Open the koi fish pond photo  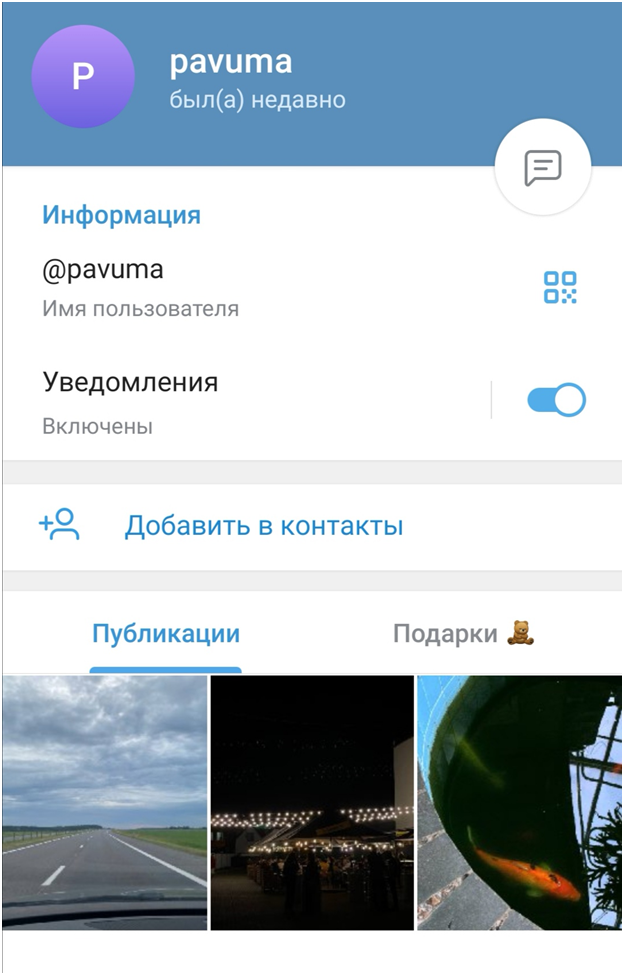click(x=519, y=802)
